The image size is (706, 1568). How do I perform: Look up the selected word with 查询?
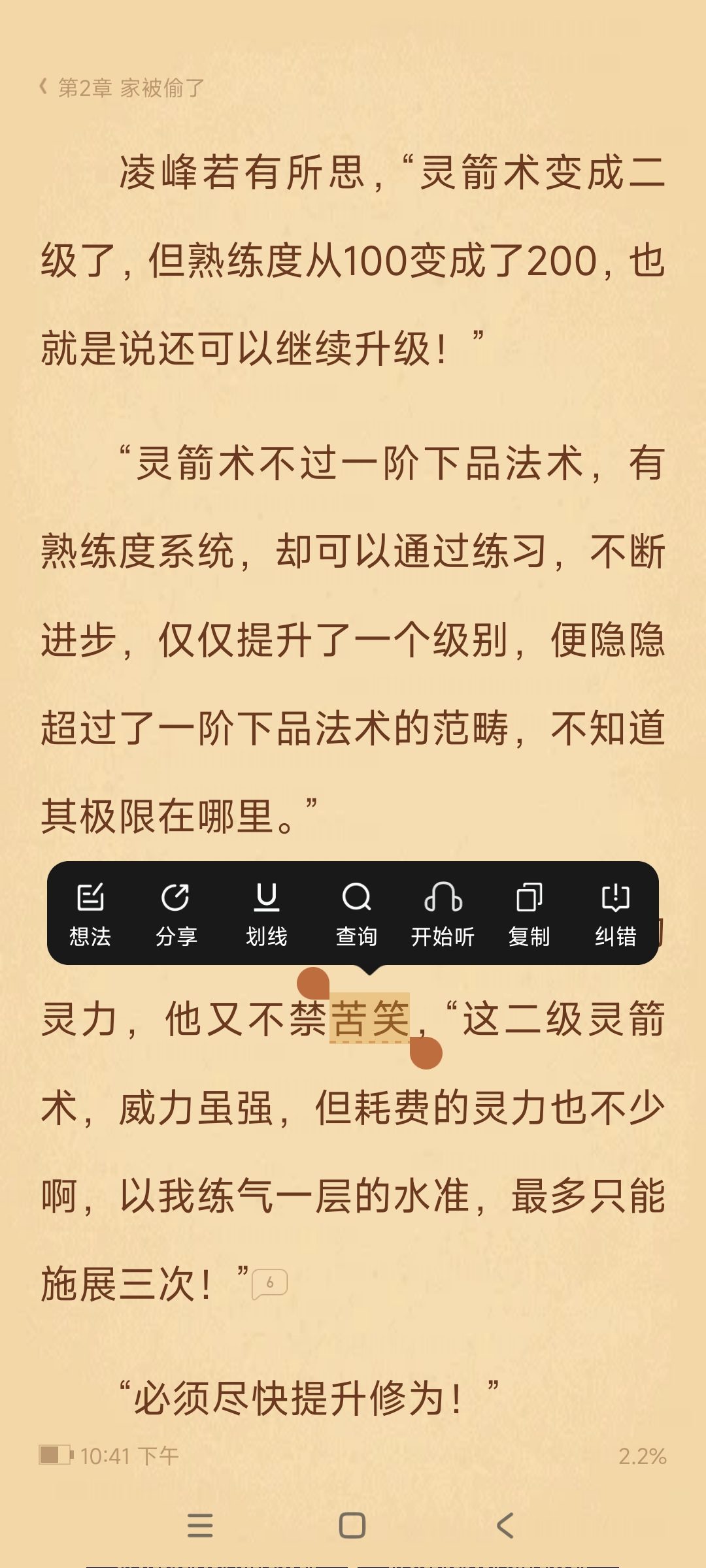tap(356, 913)
